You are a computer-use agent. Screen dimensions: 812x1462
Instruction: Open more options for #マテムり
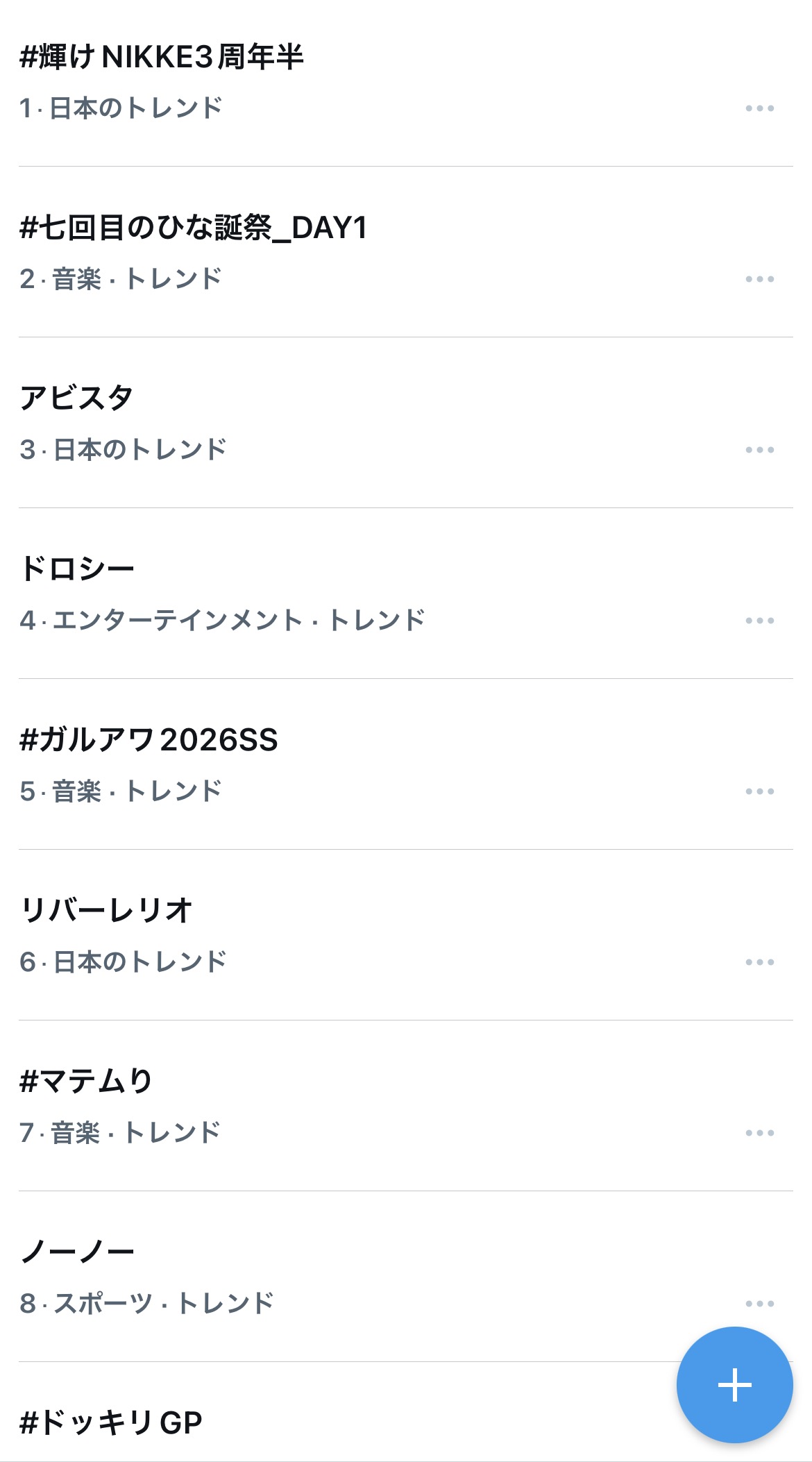pyautogui.click(x=759, y=1133)
